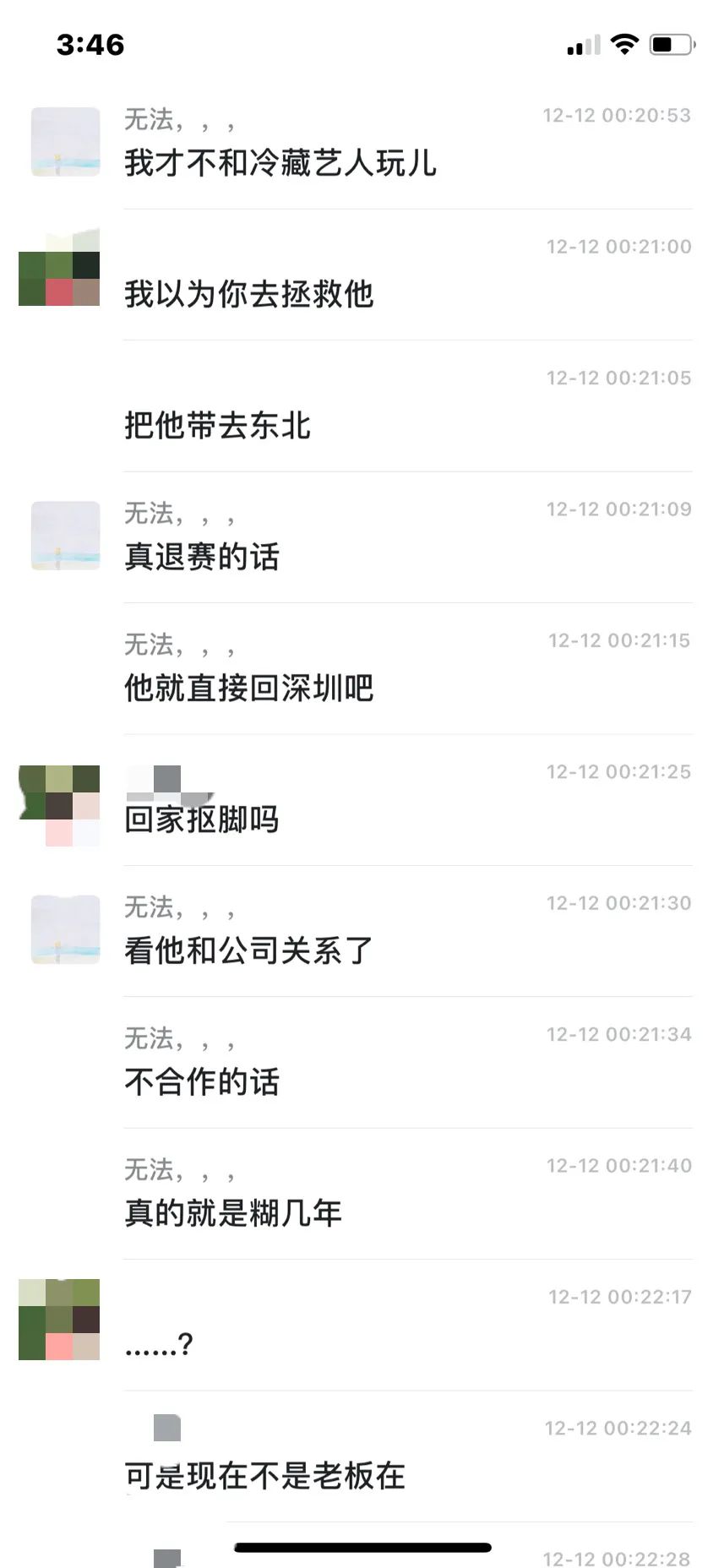The width and height of the screenshot is (724, 1568).
Task: Tap the blurred username above 回家抠脚吗
Action: tap(169, 781)
